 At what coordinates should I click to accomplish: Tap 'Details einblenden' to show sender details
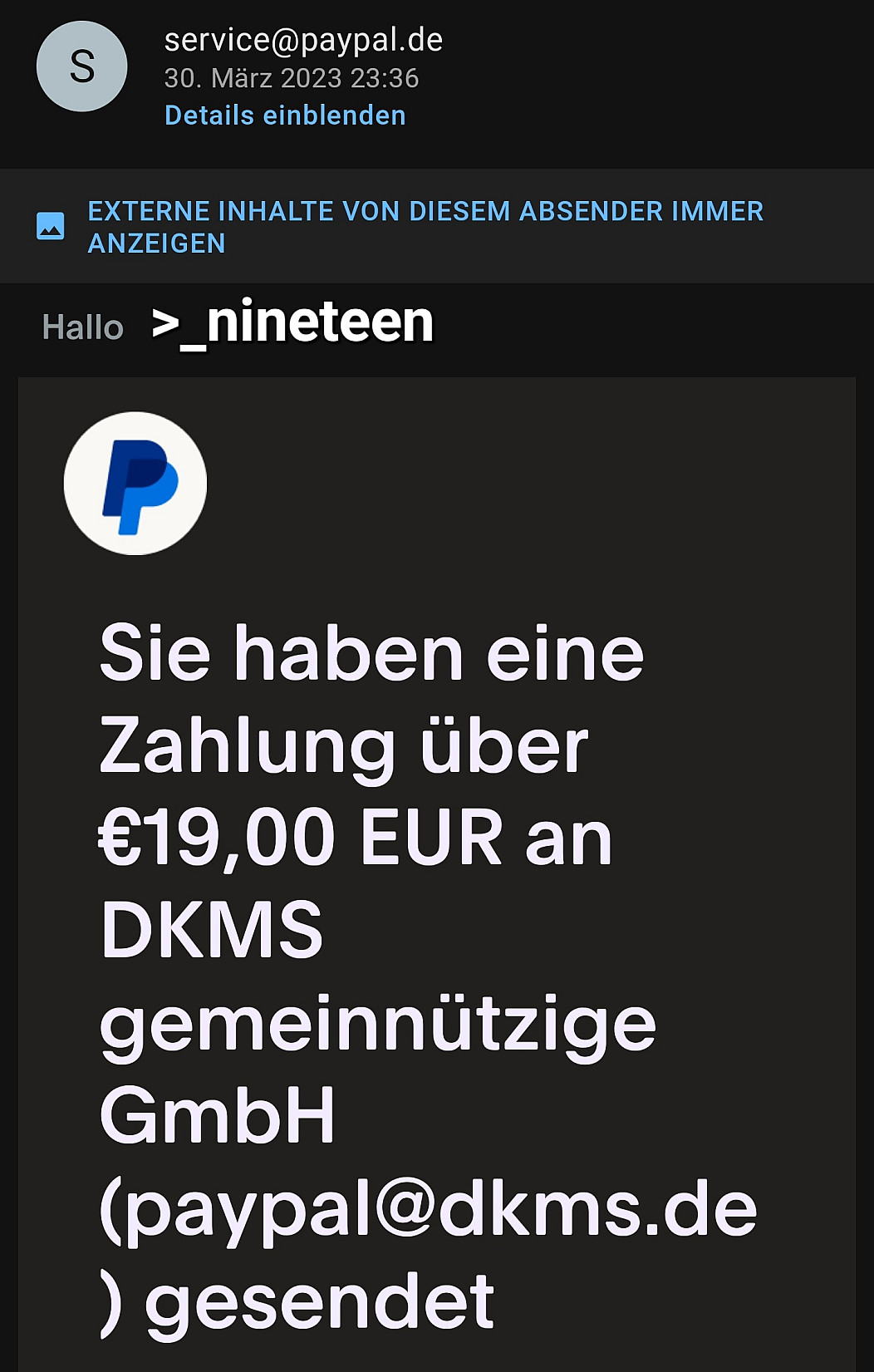coord(285,116)
